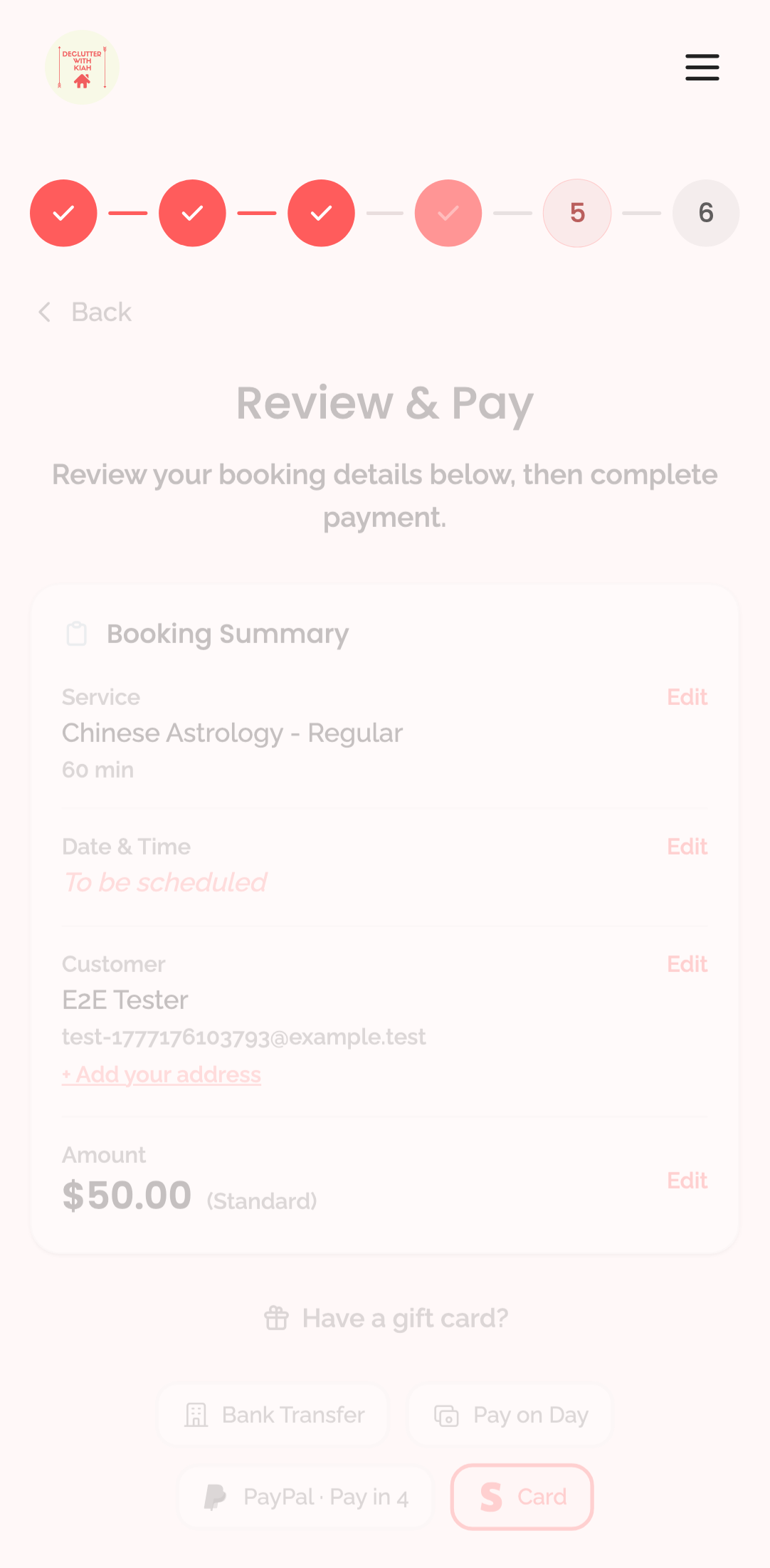Edit the Customer details
Screen dimensions: 770x1568
pyautogui.click(x=686, y=963)
